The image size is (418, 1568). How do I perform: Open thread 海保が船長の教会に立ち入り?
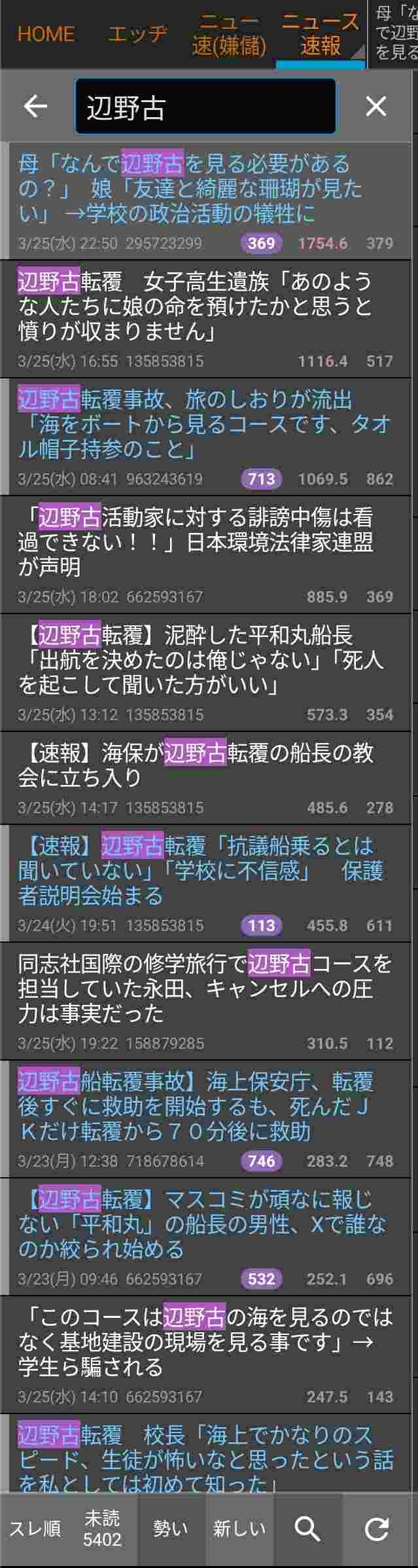[196, 765]
